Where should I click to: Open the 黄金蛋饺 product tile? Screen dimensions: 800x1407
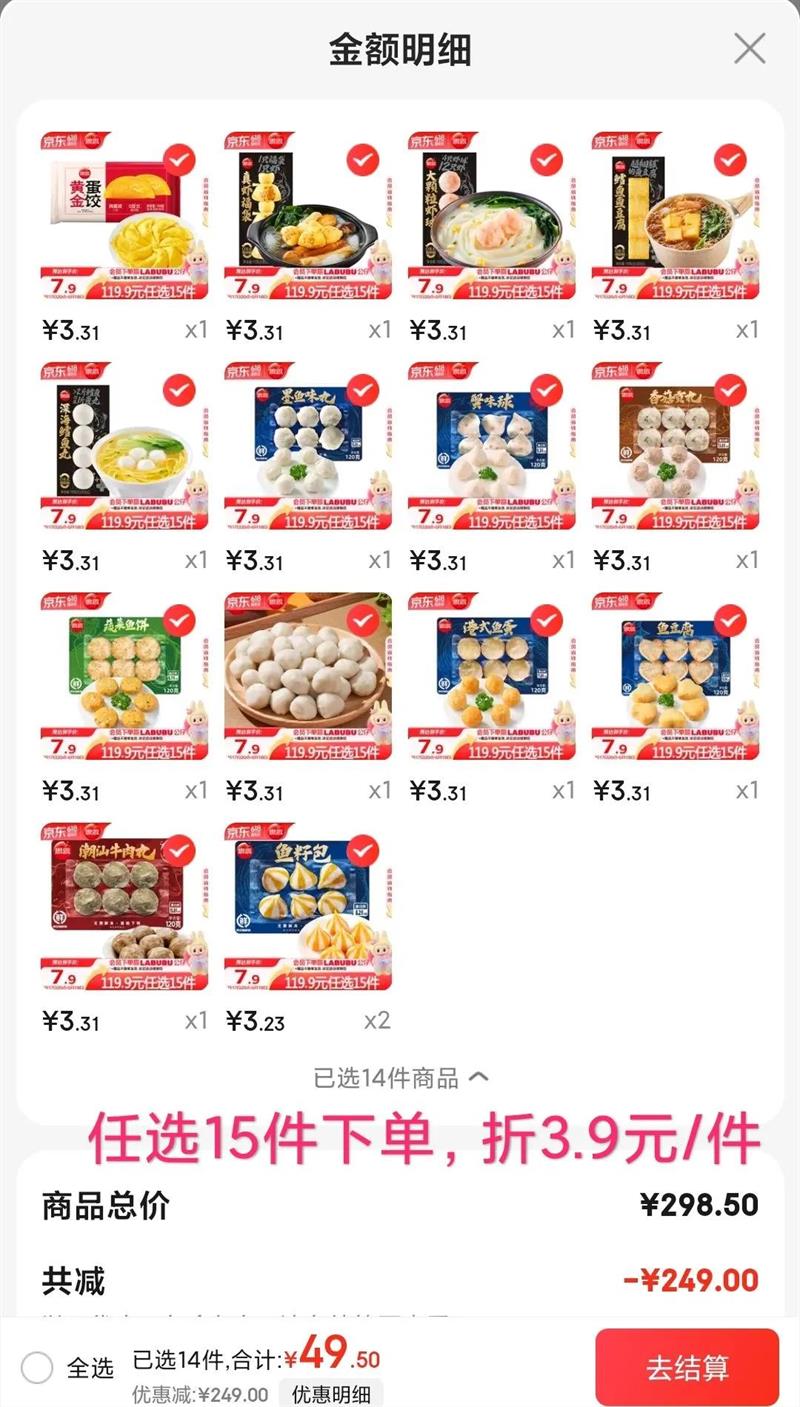[x=124, y=215]
